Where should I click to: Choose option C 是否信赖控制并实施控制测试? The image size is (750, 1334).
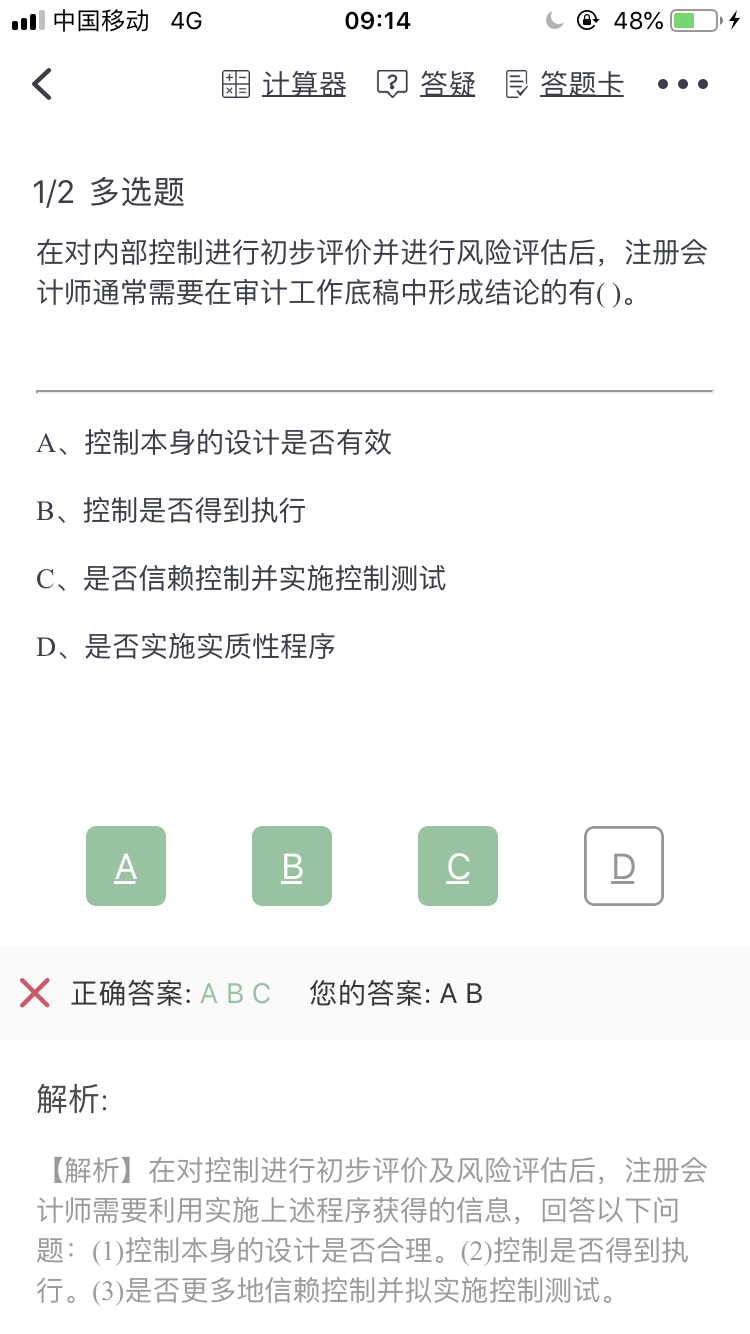241,578
